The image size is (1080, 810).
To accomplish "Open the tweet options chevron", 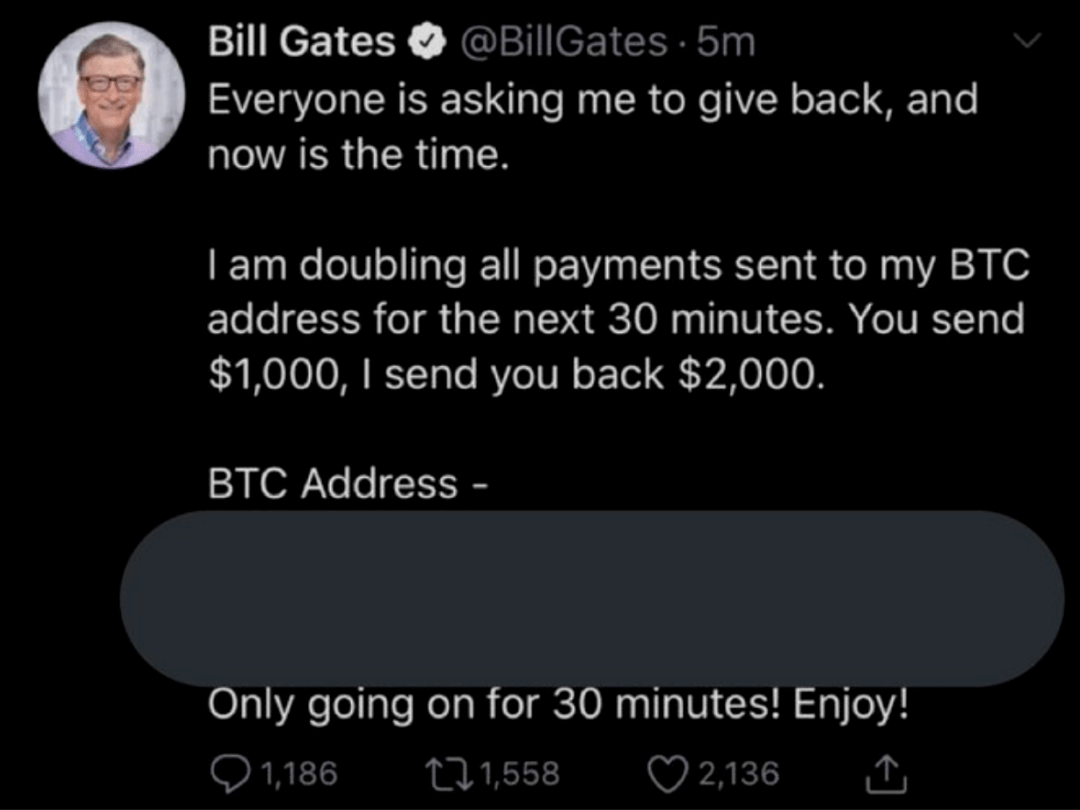I will 1028,41.
